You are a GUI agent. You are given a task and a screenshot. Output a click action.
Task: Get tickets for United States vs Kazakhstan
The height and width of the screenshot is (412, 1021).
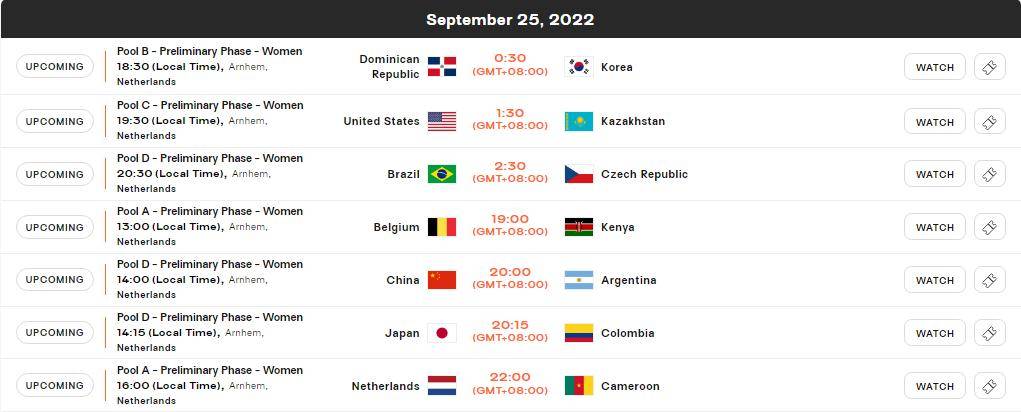989,121
